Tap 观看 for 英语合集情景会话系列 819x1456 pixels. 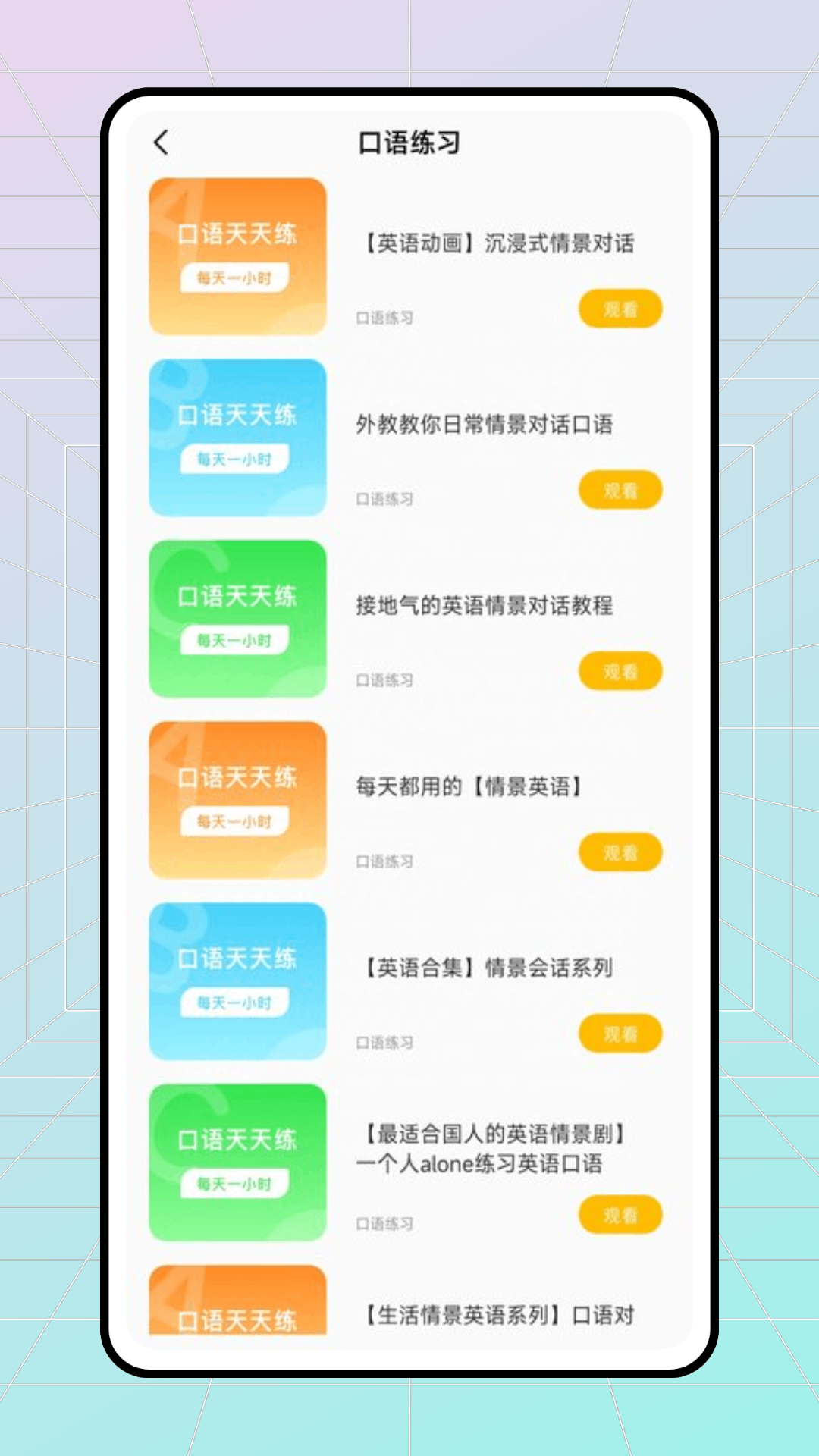pos(620,1033)
